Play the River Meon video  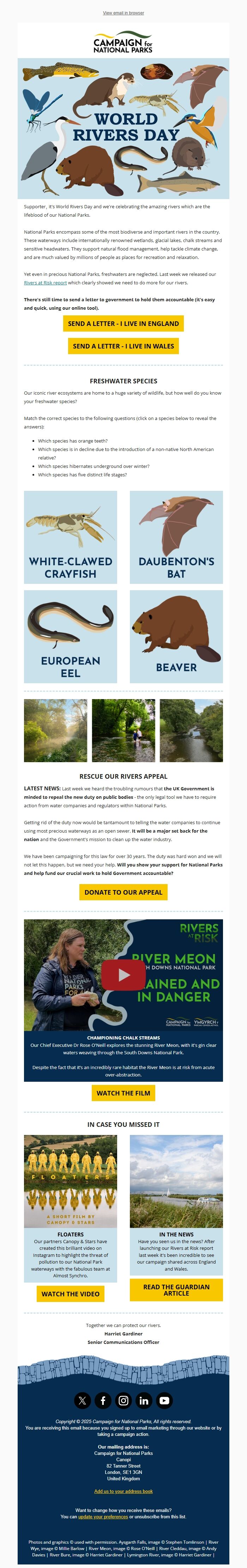click(123, 975)
